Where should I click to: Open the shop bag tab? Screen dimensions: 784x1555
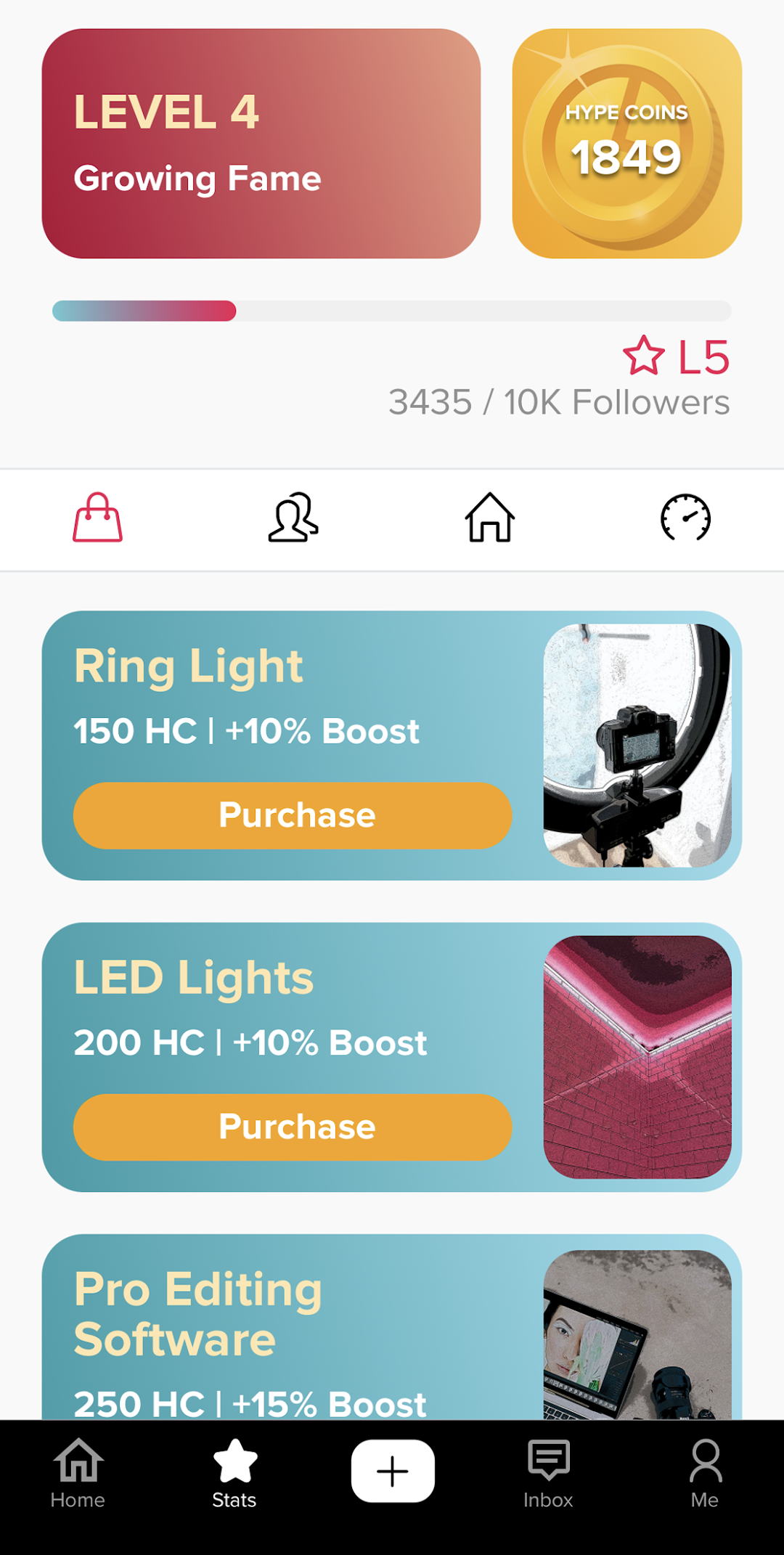pos(97,518)
